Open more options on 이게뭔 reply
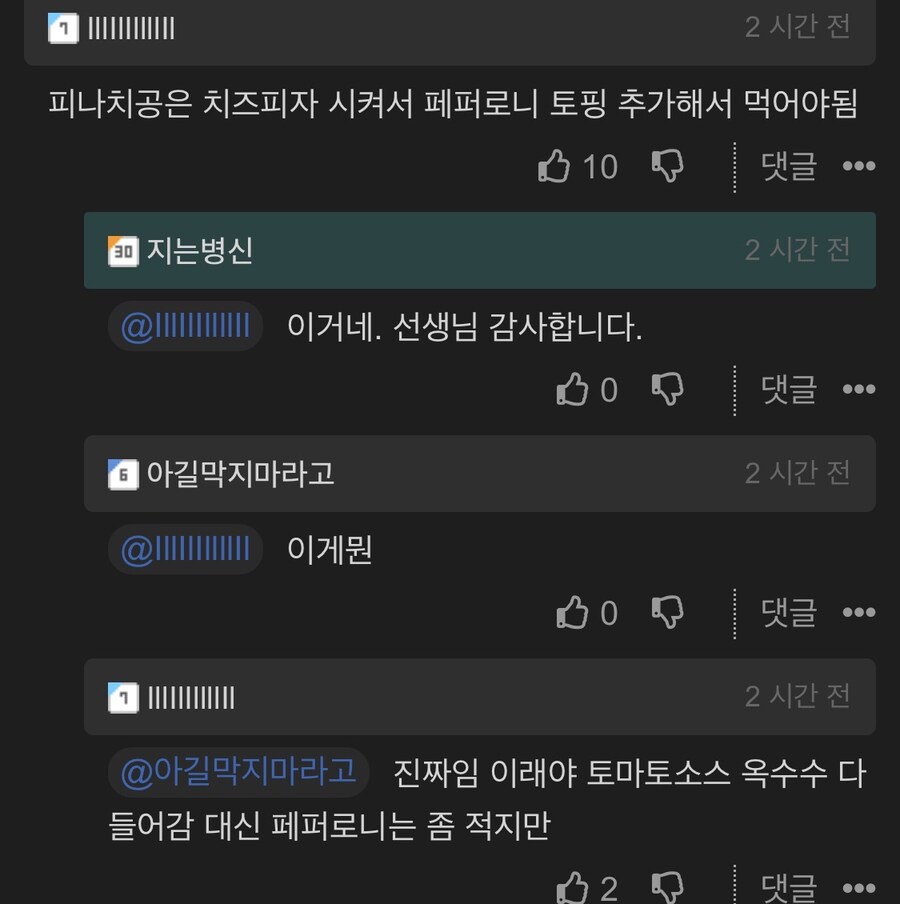This screenshot has width=900, height=904. 858,612
